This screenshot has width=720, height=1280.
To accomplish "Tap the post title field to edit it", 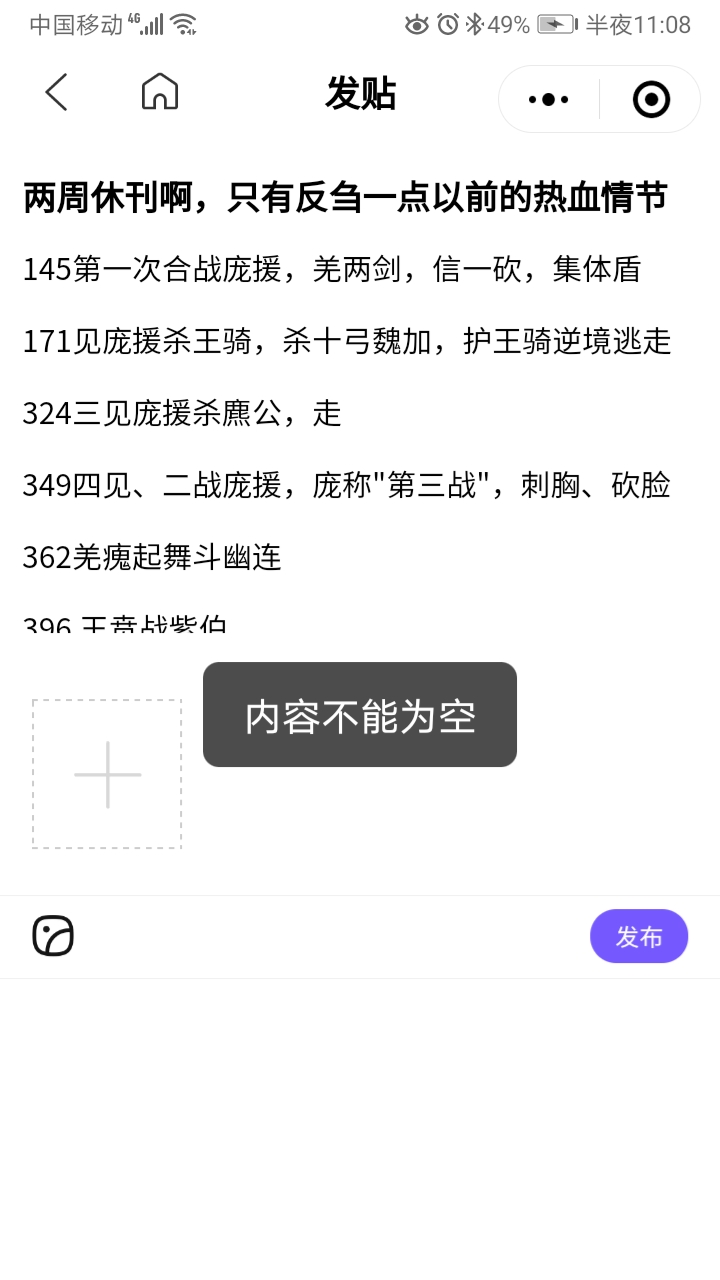I will pos(346,198).
